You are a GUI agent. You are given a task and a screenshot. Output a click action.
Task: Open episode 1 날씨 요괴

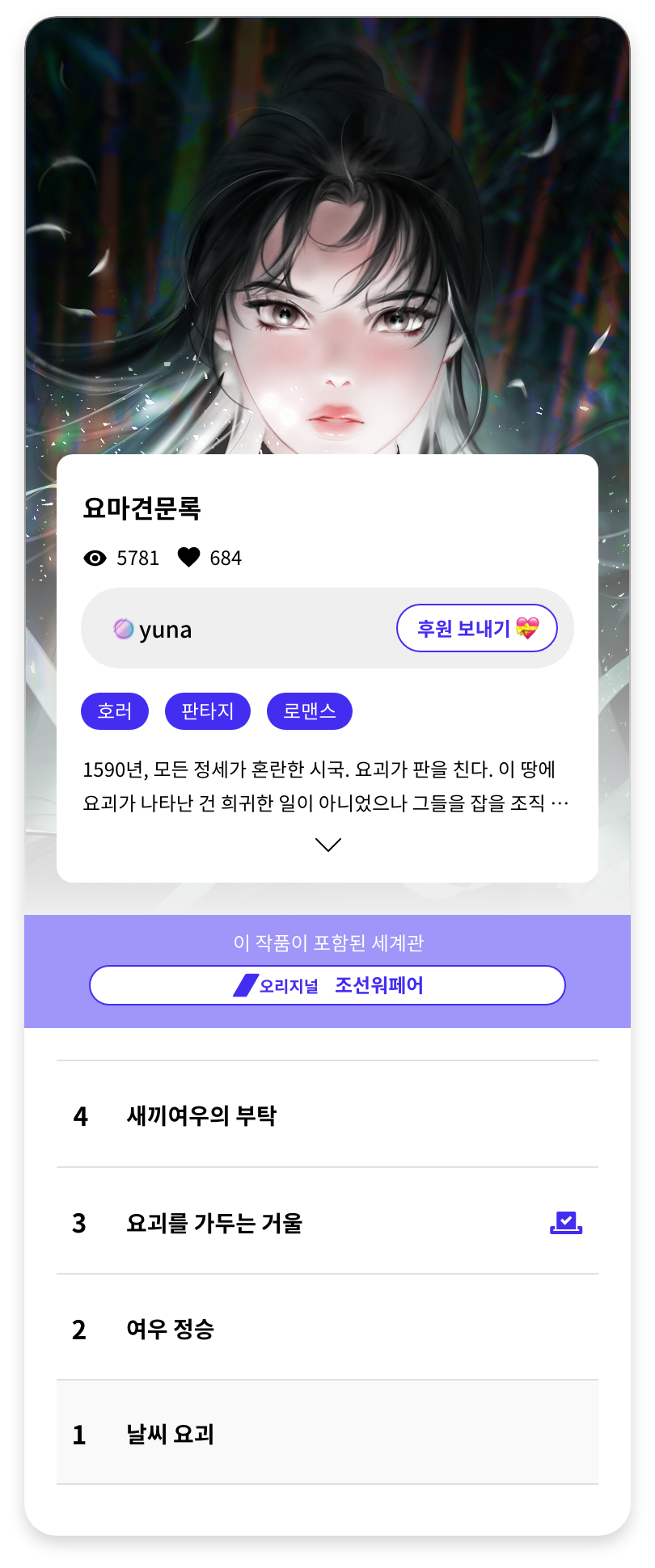click(x=327, y=1434)
